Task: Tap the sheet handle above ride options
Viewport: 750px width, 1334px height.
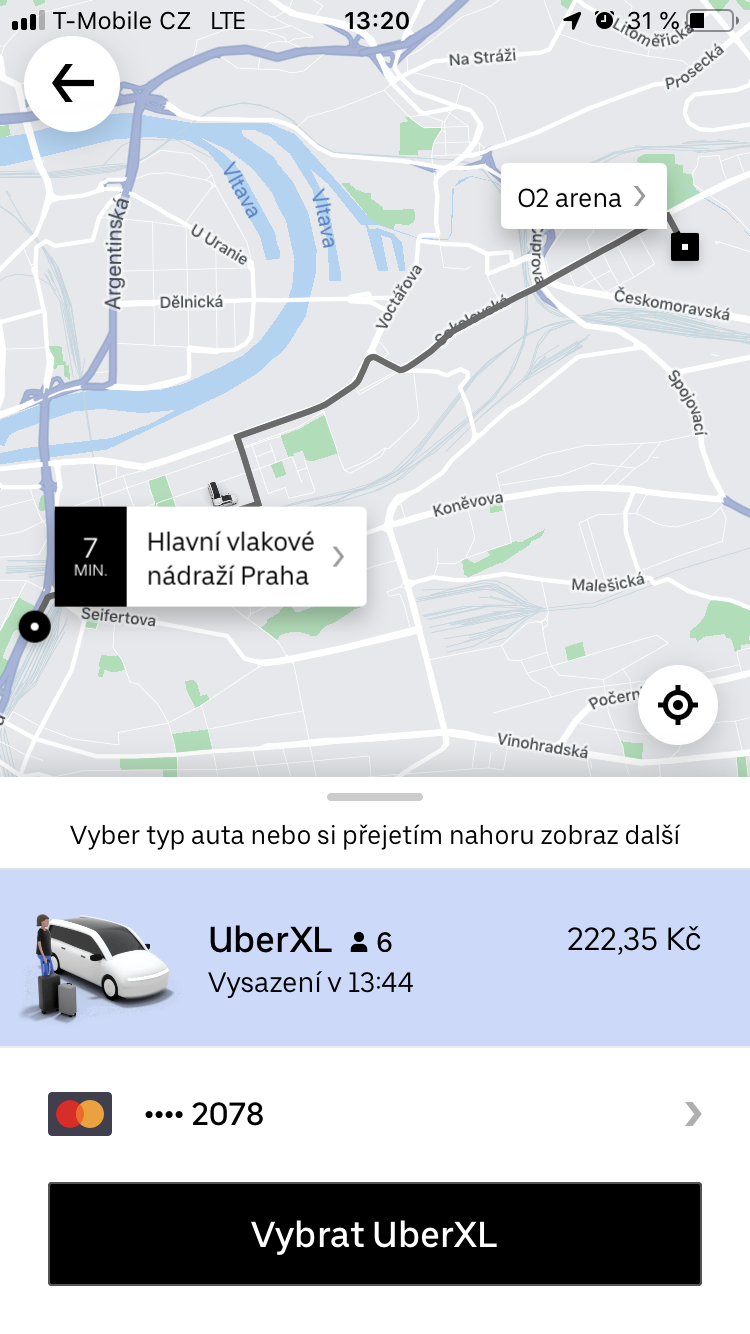Action: click(375, 797)
